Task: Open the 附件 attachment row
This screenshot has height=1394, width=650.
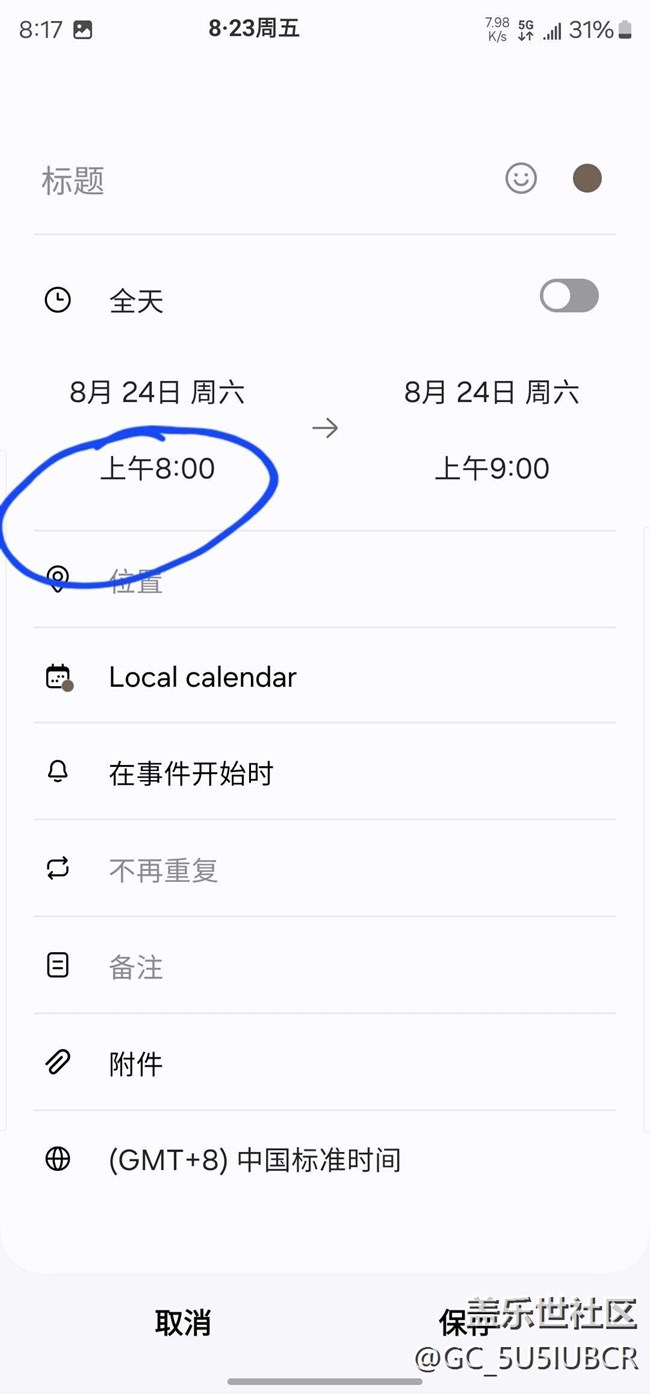Action: point(325,1063)
